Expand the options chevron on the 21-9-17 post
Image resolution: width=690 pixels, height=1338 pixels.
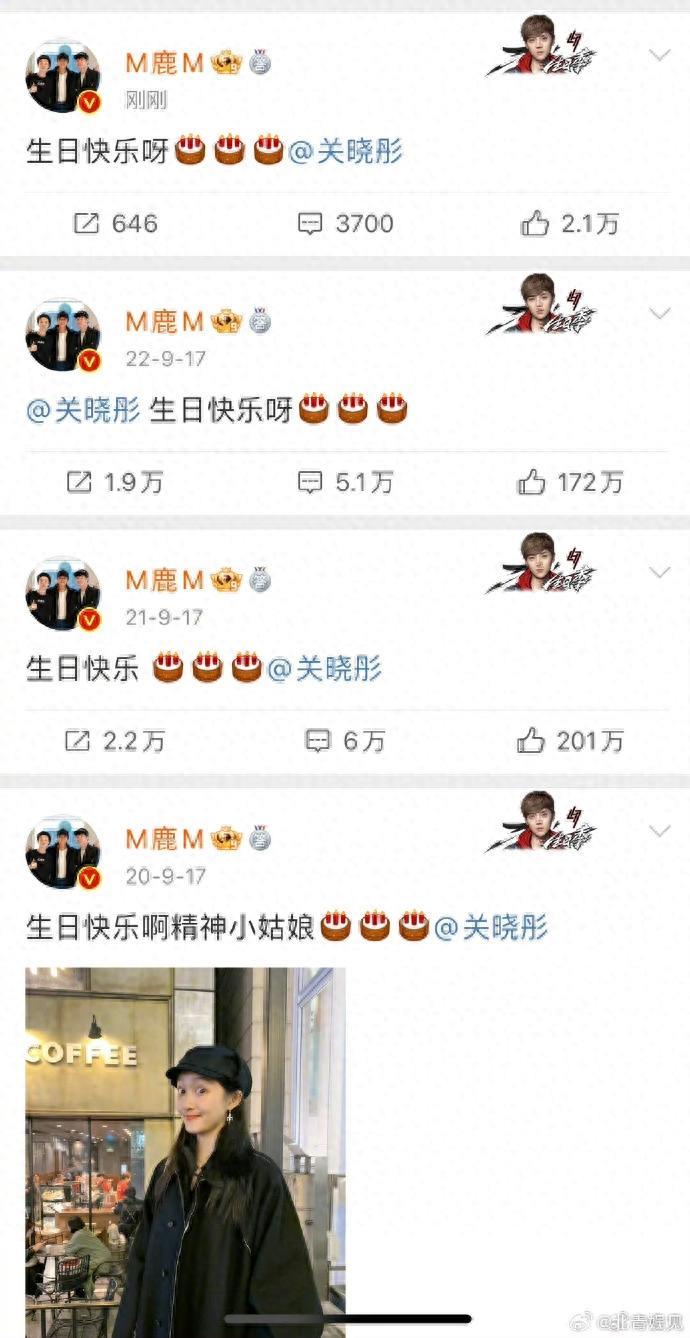tap(660, 572)
